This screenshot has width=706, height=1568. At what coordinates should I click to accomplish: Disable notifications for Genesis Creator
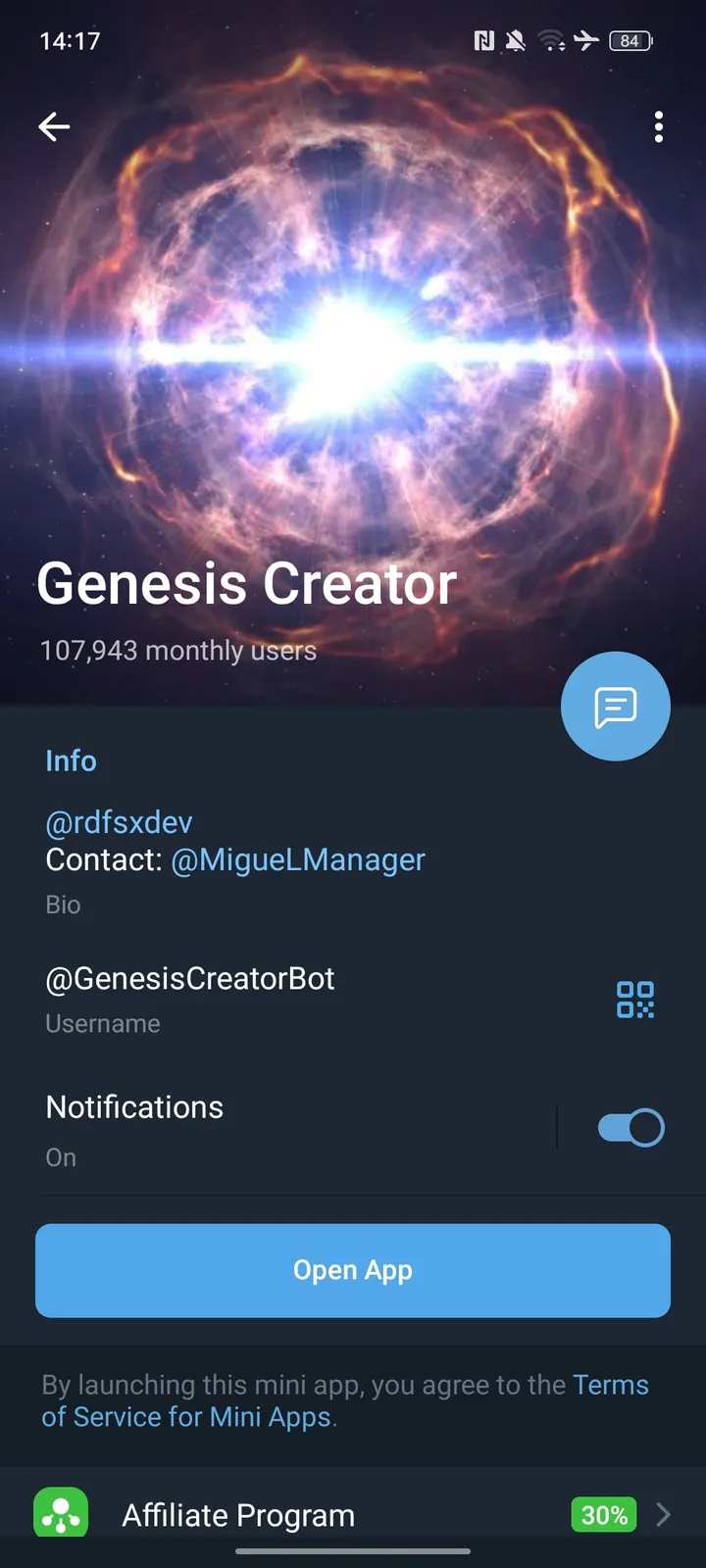coord(630,1127)
